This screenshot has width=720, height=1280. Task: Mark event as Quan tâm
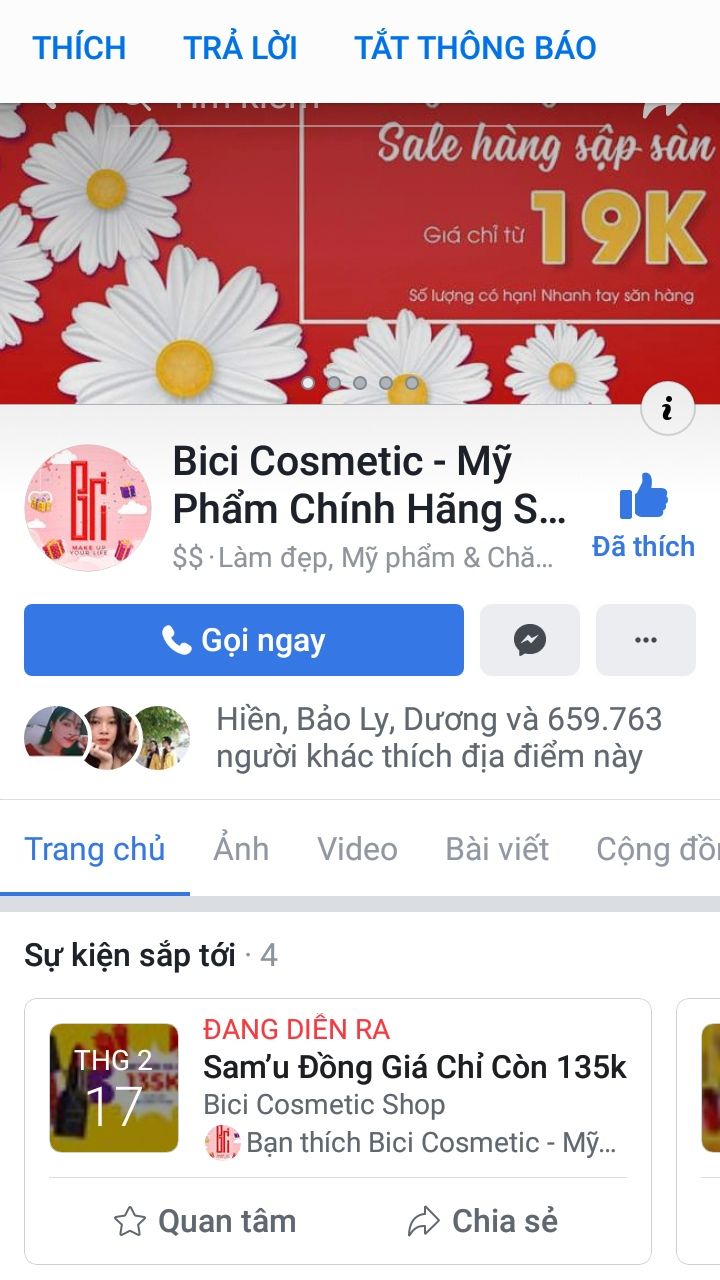pyautogui.click(x=205, y=1221)
